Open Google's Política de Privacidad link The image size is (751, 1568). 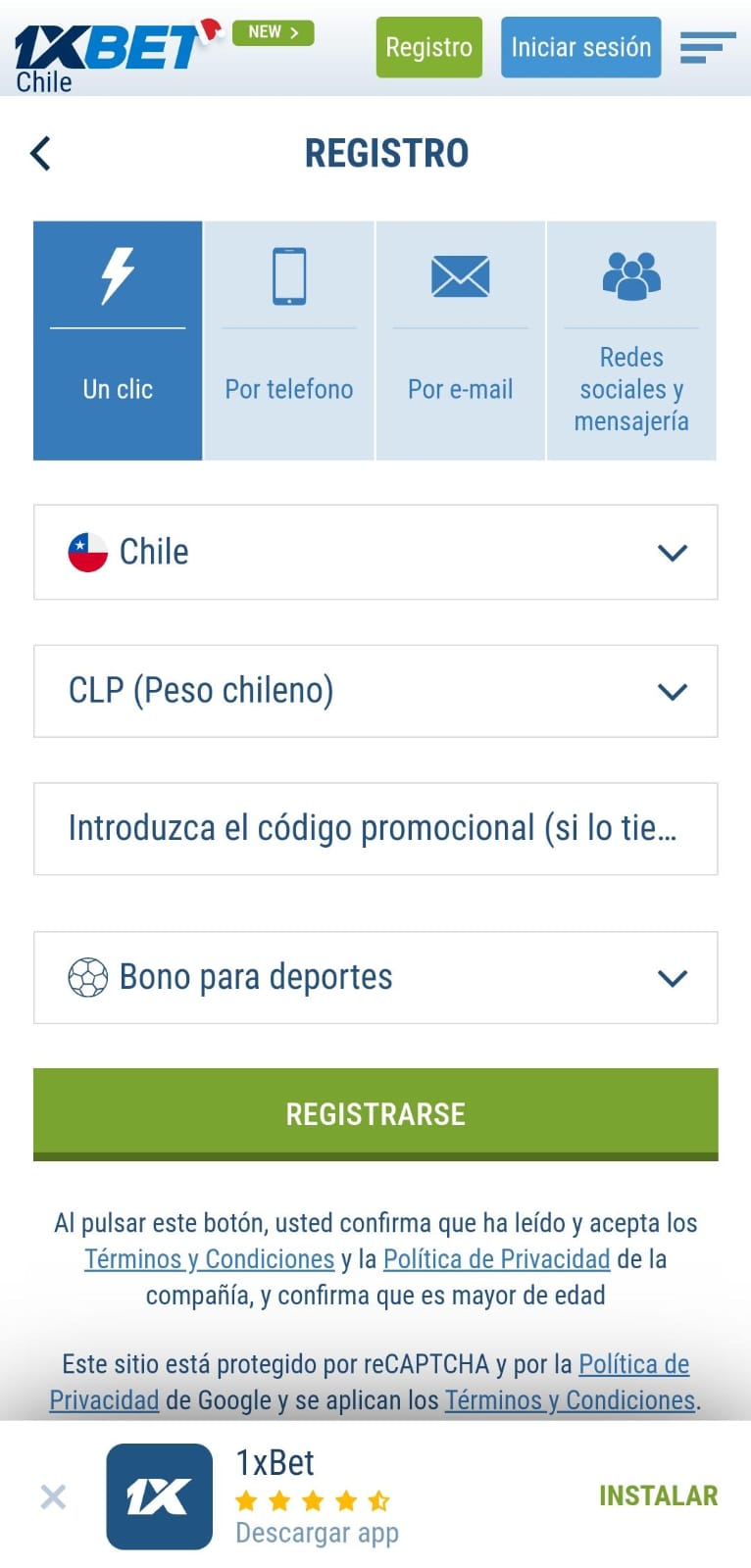coord(370,1383)
